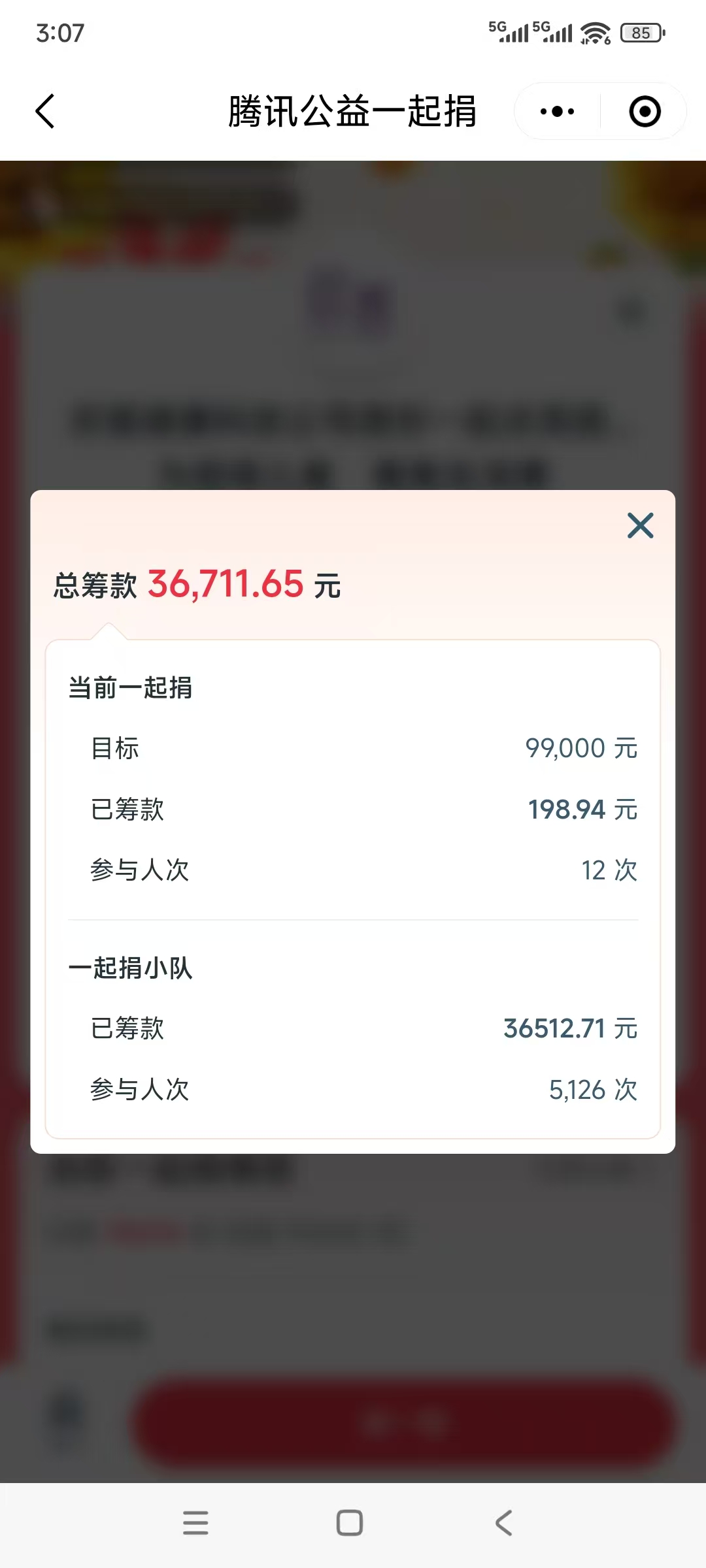Open the system recent apps menu
This screenshot has width=706, height=1568.
[x=195, y=1523]
